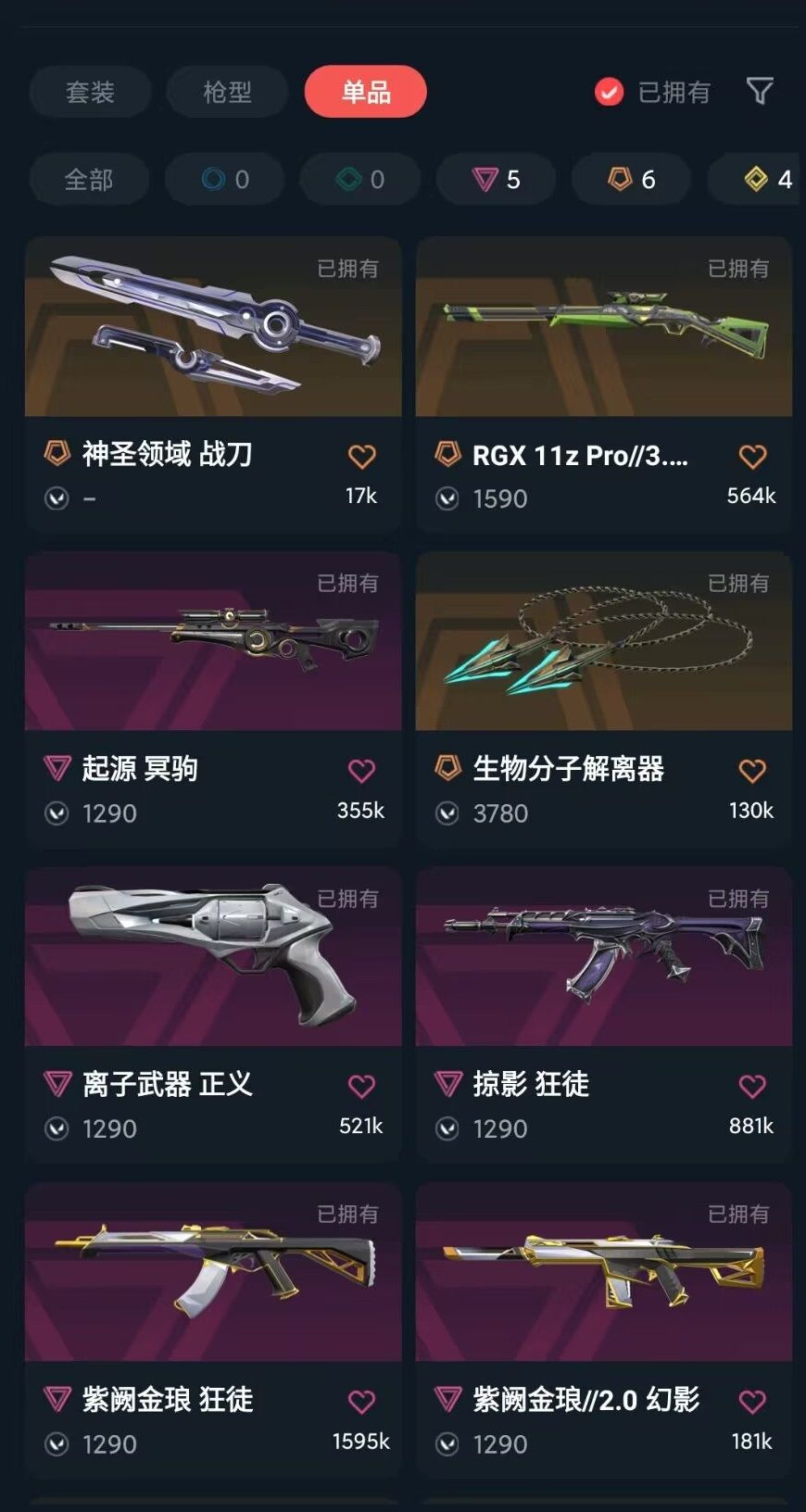
Task: Switch to the 枪型 tab
Action: click(x=227, y=92)
